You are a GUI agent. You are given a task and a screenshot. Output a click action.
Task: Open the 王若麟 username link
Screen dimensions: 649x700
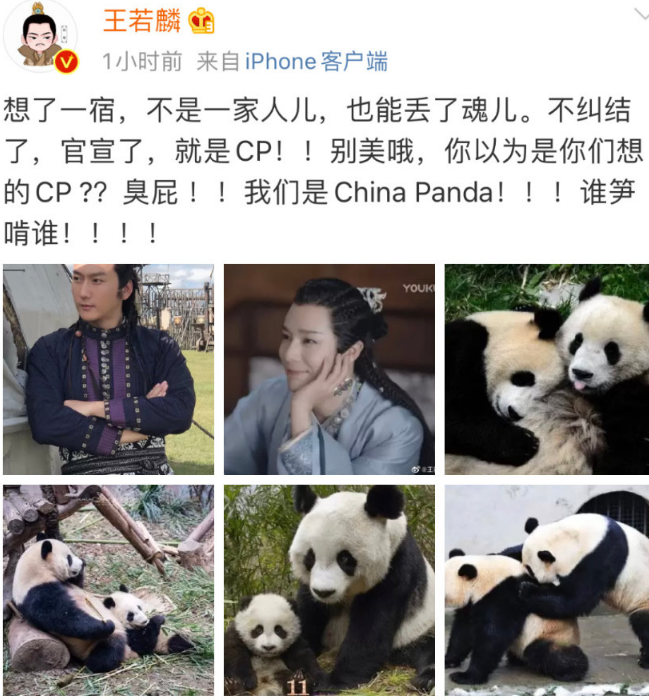pyautogui.click(x=142, y=21)
